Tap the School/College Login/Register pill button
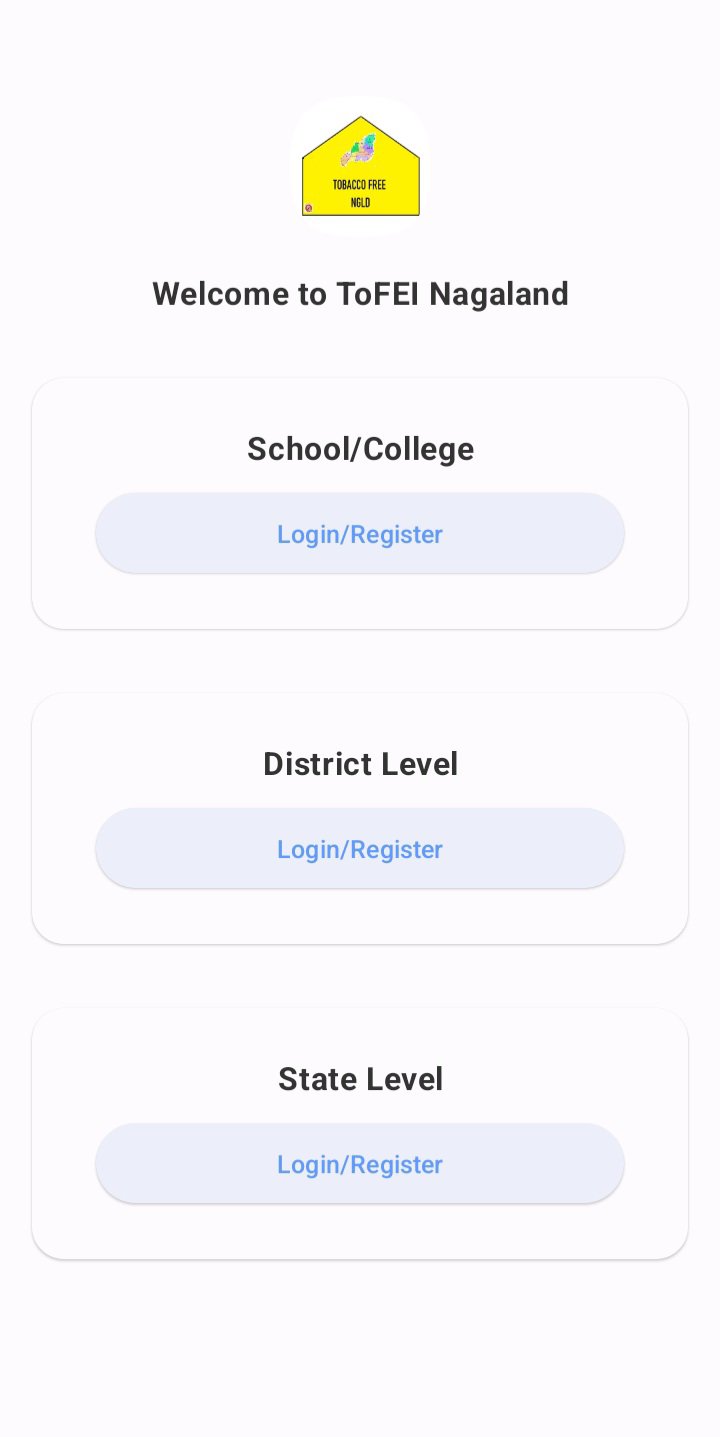This screenshot has height=1437, width=720. click(x=360, y=533)
